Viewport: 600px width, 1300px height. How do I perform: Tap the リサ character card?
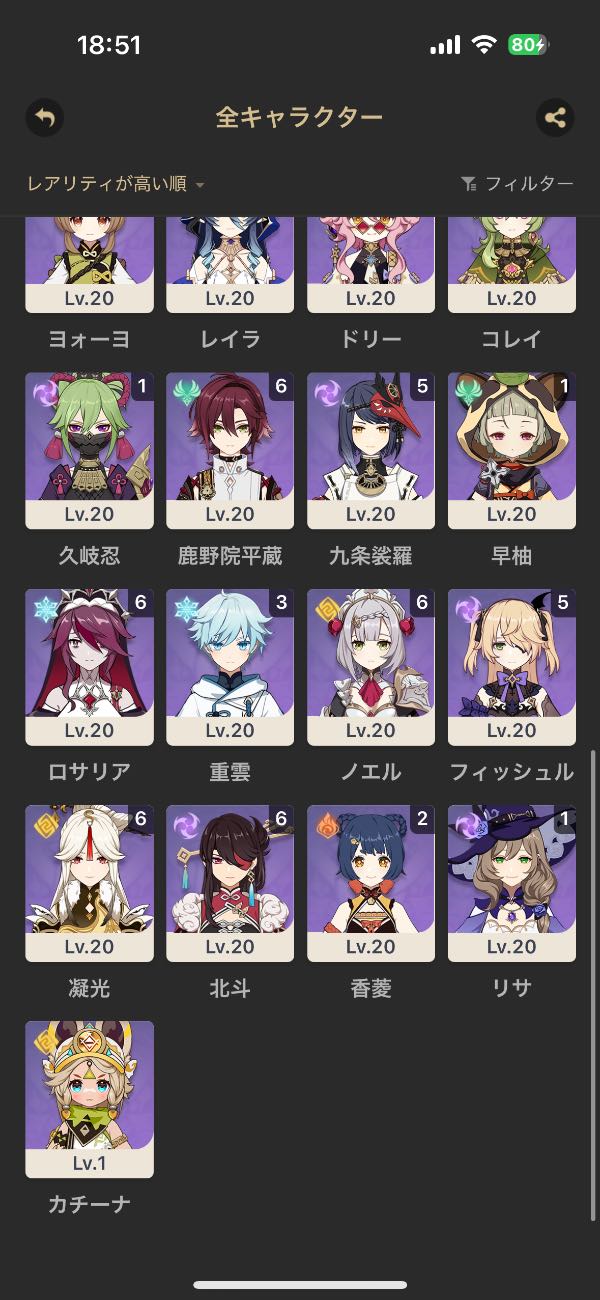coord(512,882)
